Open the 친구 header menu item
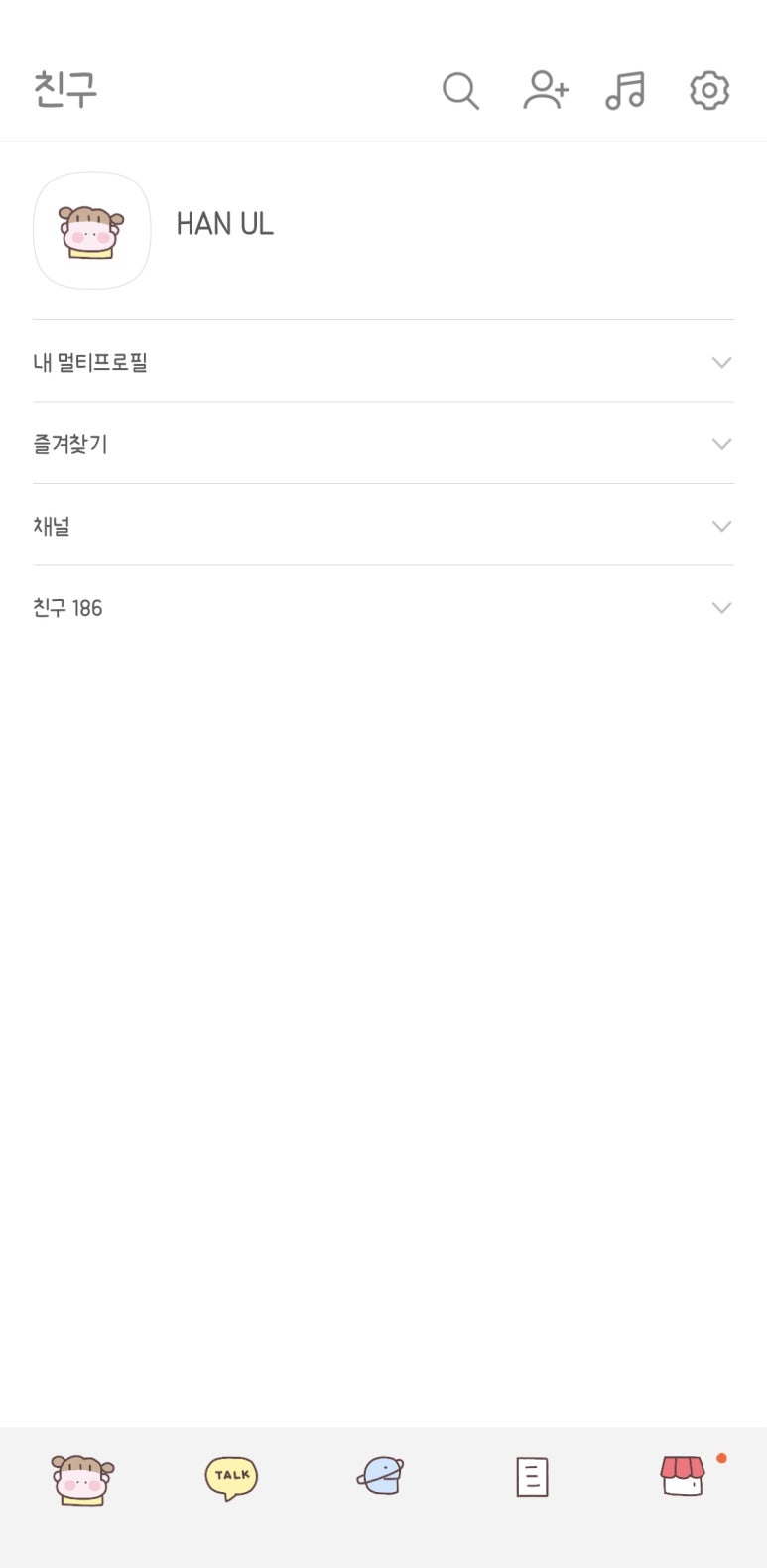This screenshot has height=1568, width=767. [63, 90]
